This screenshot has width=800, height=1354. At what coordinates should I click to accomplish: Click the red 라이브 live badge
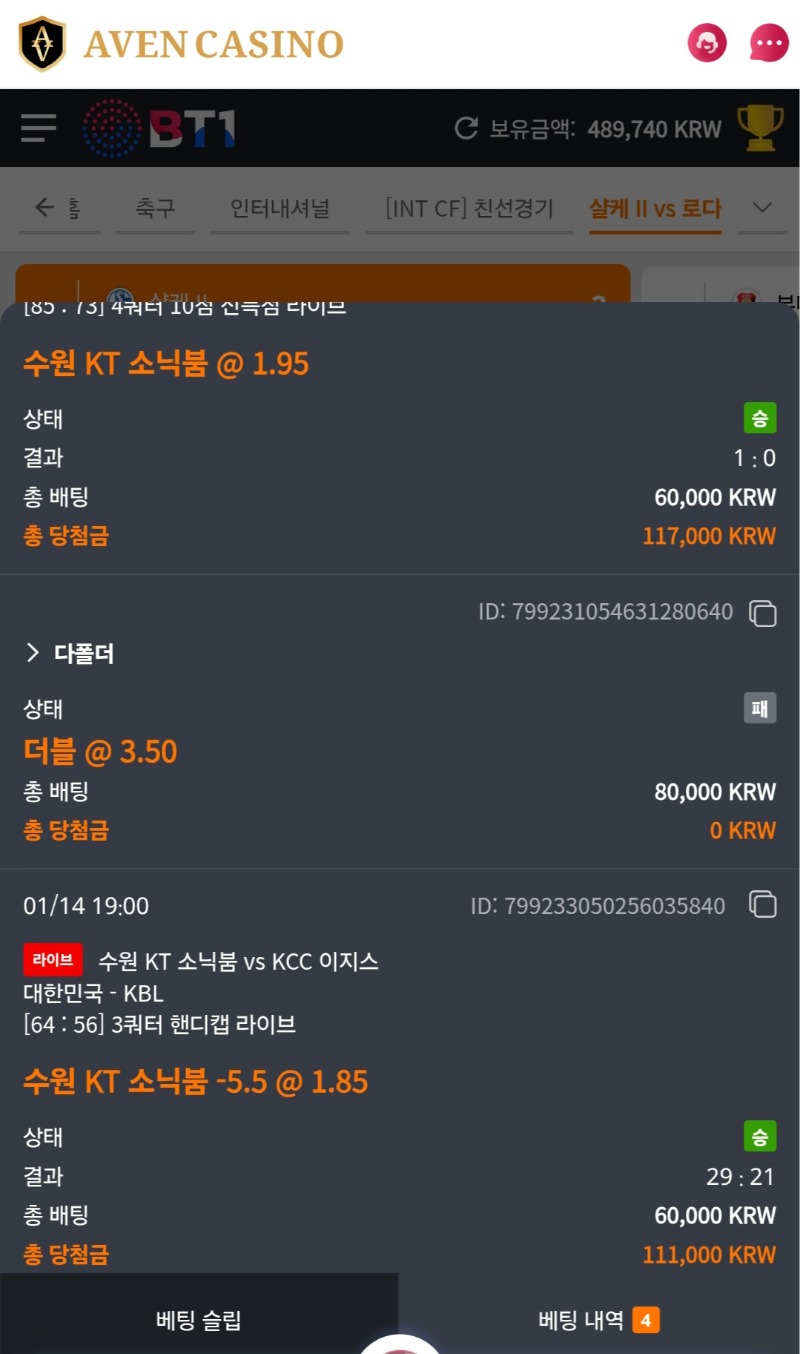51,960
